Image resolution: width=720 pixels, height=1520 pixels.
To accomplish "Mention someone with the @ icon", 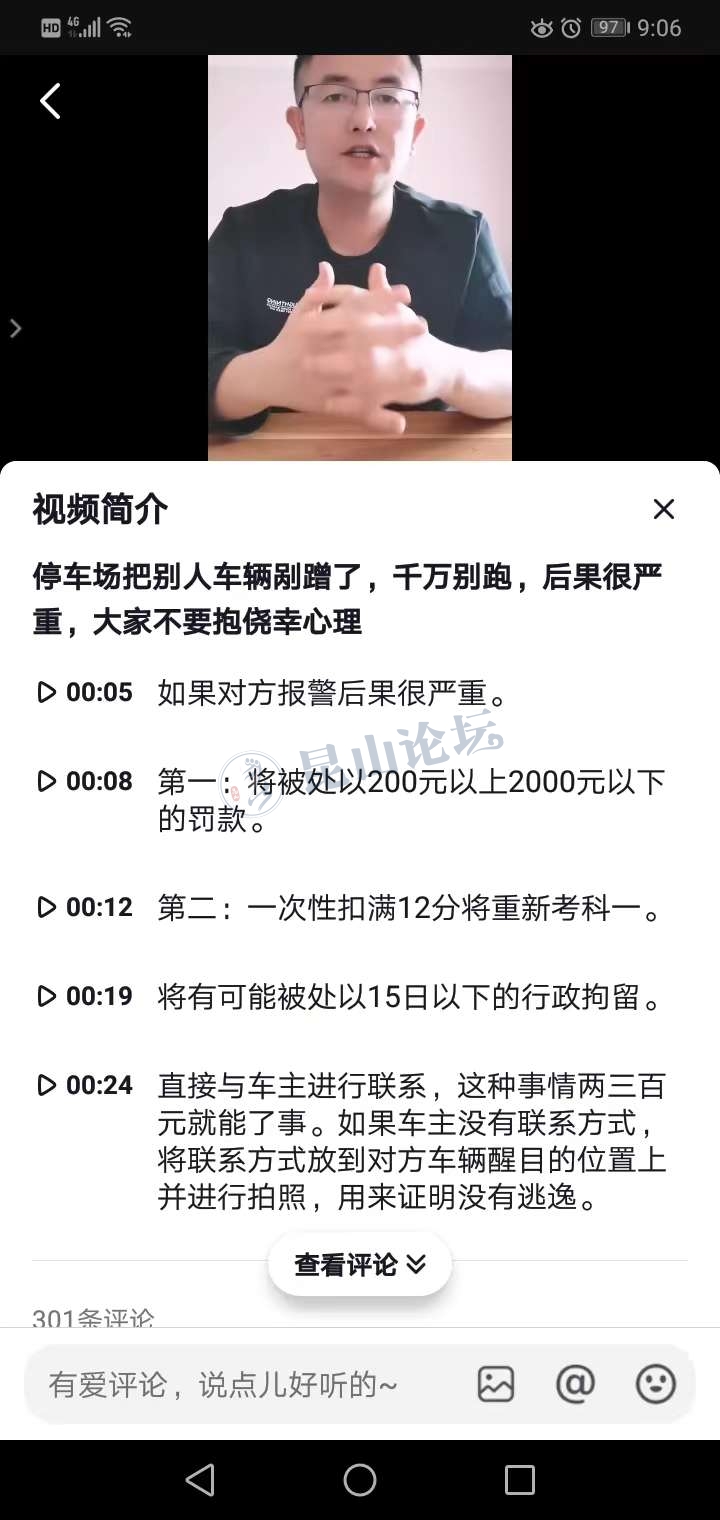I will 575,1384.
